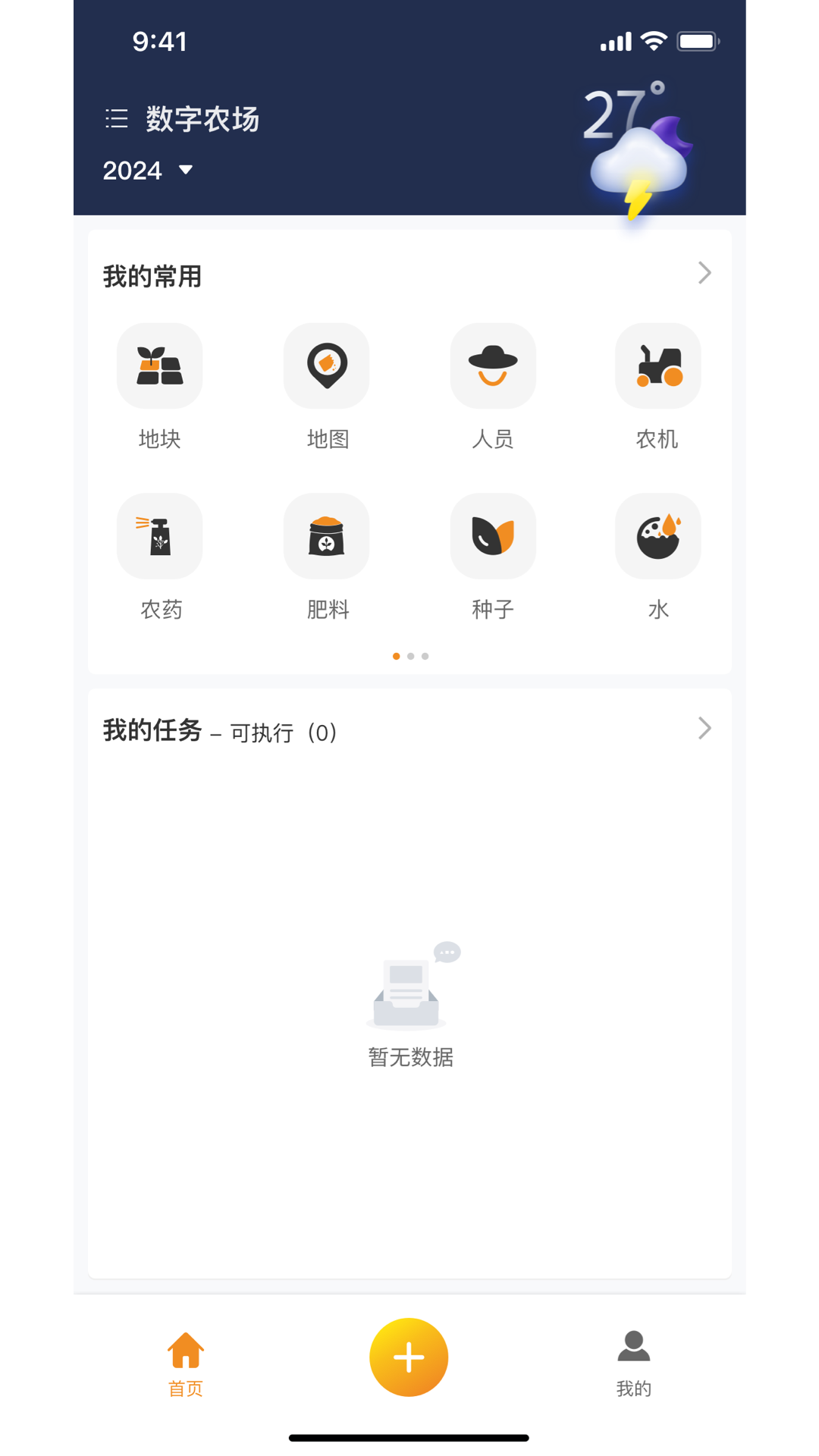
Task: Select the second page indicator dot
Action: tap(410, 656)
